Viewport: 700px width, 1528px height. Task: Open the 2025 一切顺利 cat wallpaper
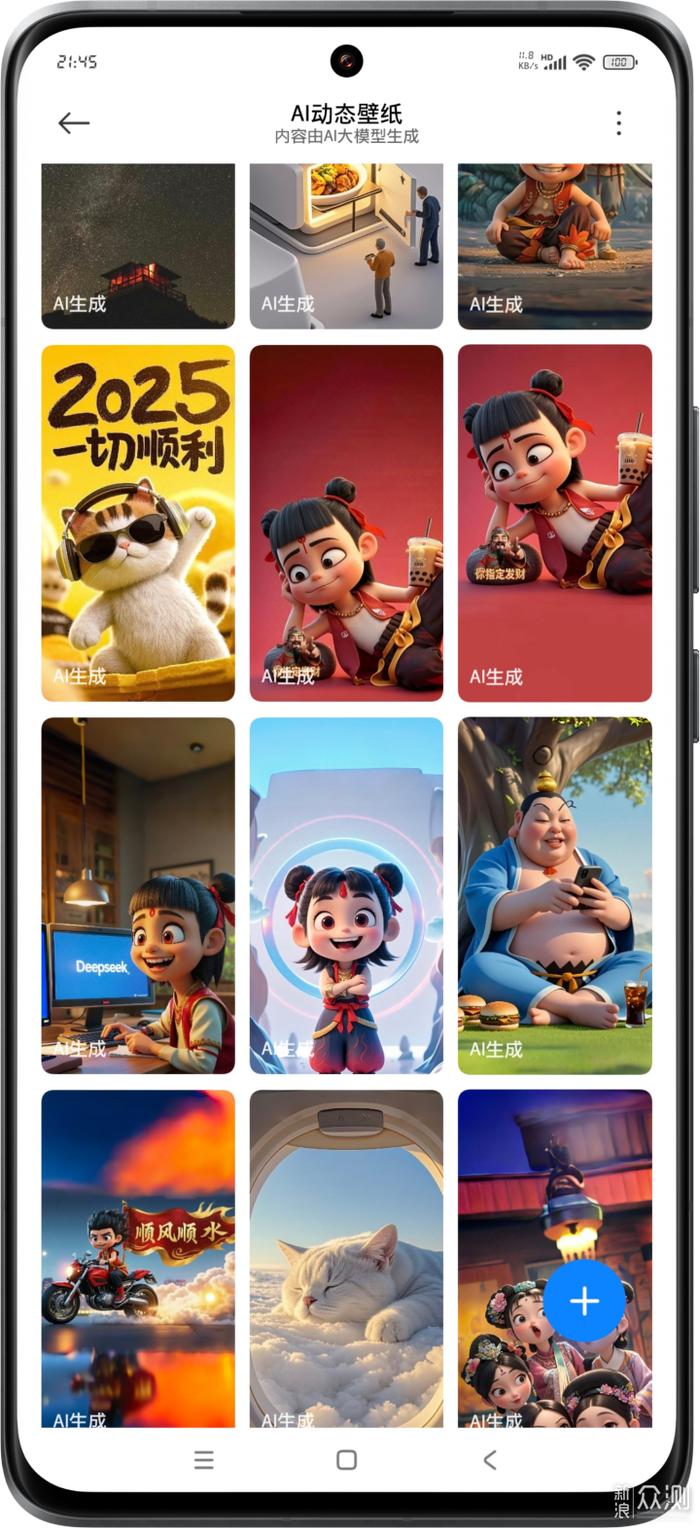click(138, 523)
